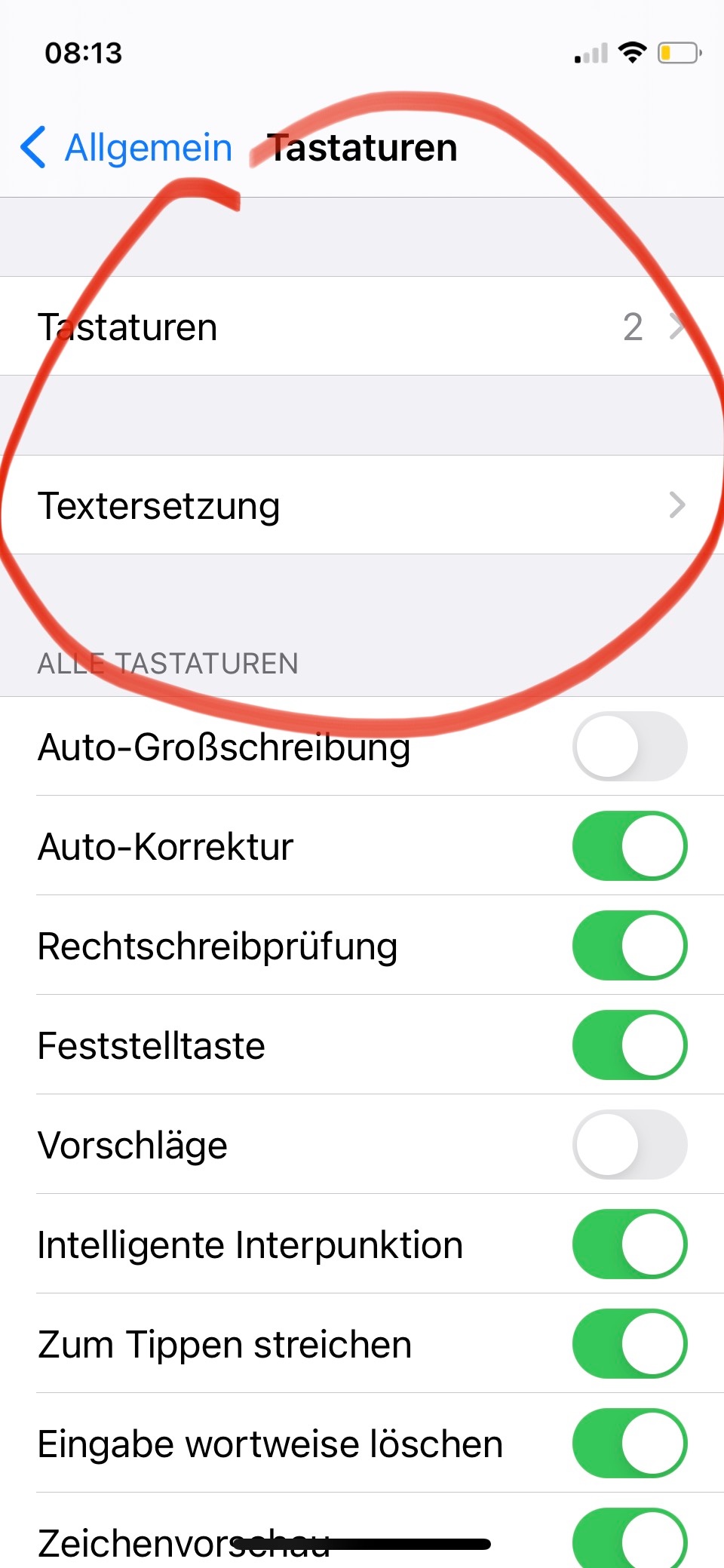Open Textersetzung settings

[x=362, y=505]
